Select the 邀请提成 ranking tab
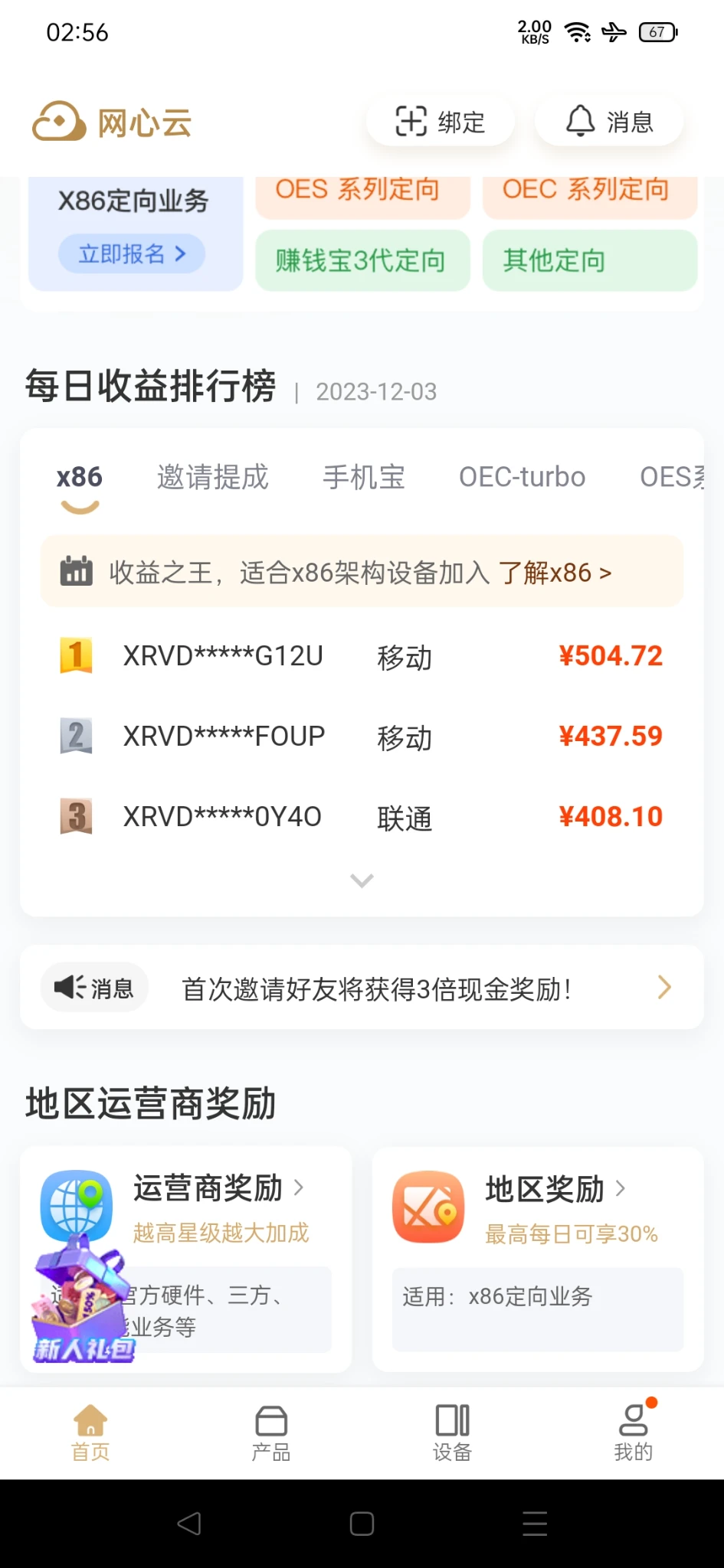The image size is (724, 1568). pos(212,478)
